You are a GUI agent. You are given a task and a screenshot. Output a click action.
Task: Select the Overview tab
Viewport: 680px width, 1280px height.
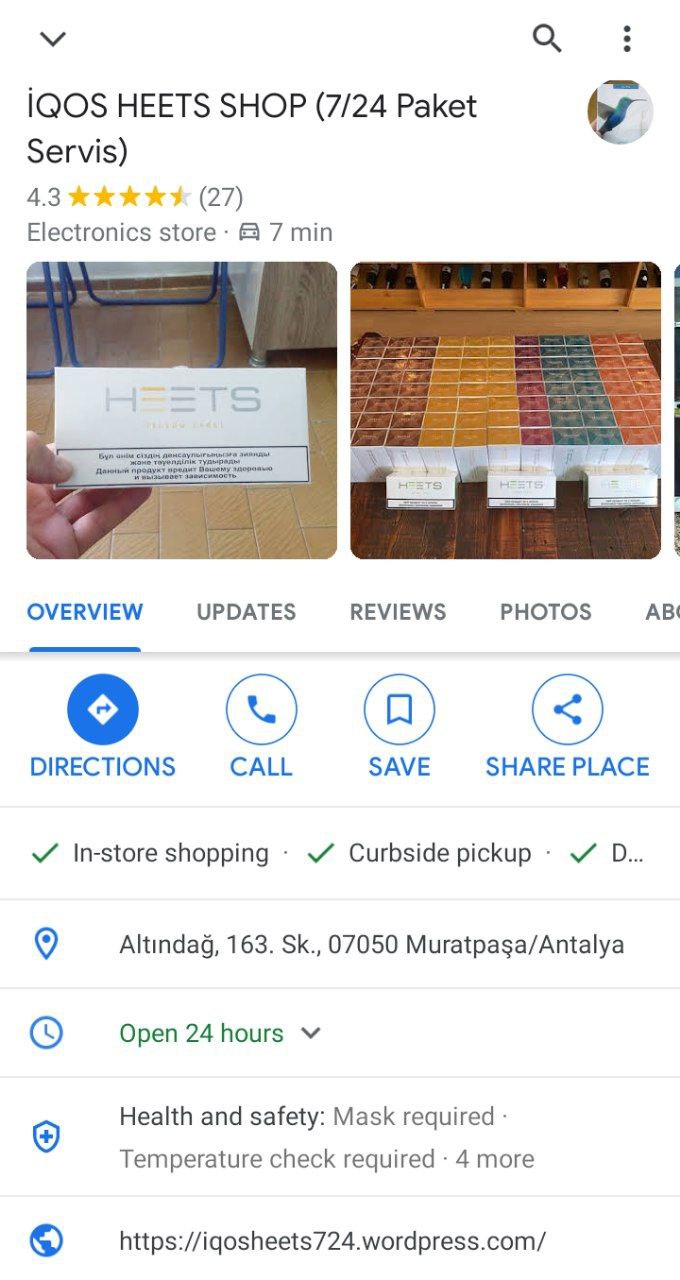[85, 612]
